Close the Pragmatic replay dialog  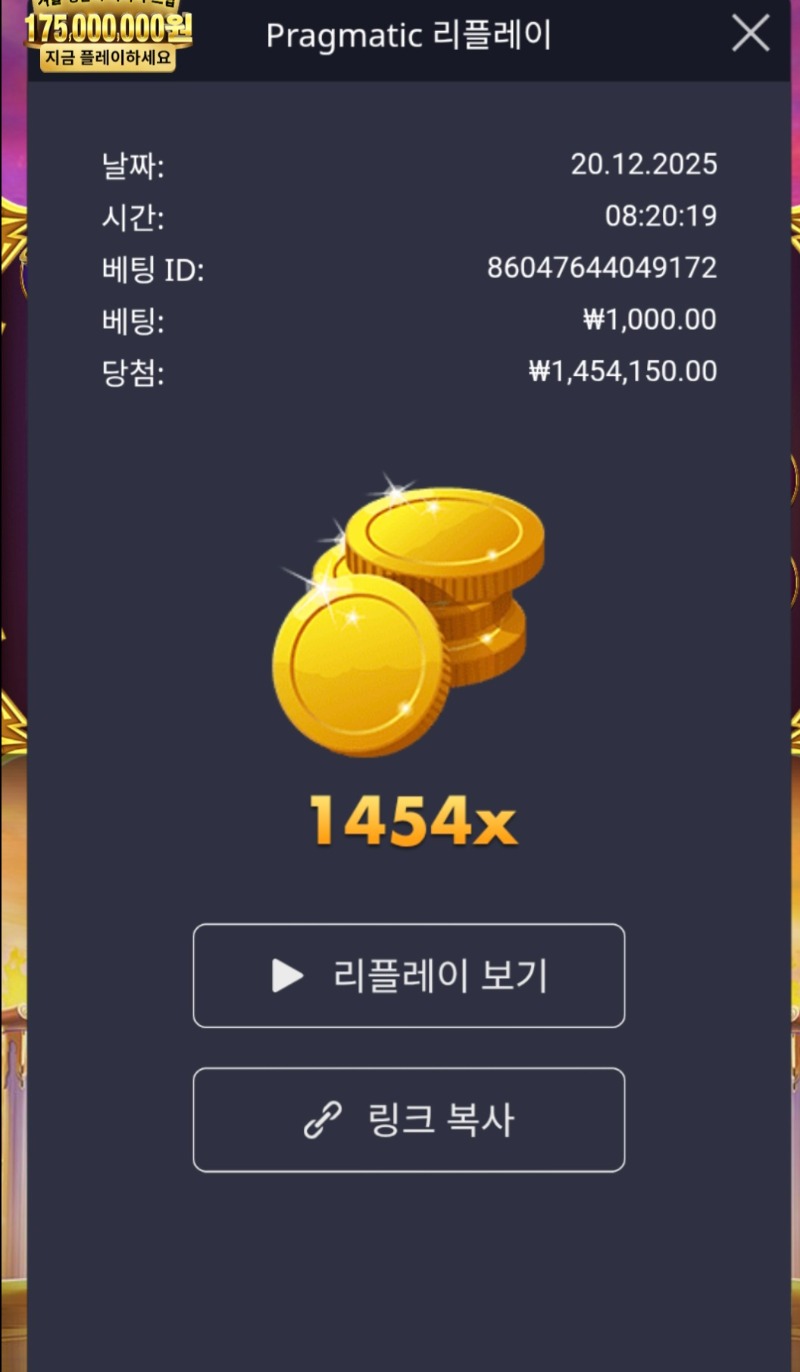tap(750, 35)
